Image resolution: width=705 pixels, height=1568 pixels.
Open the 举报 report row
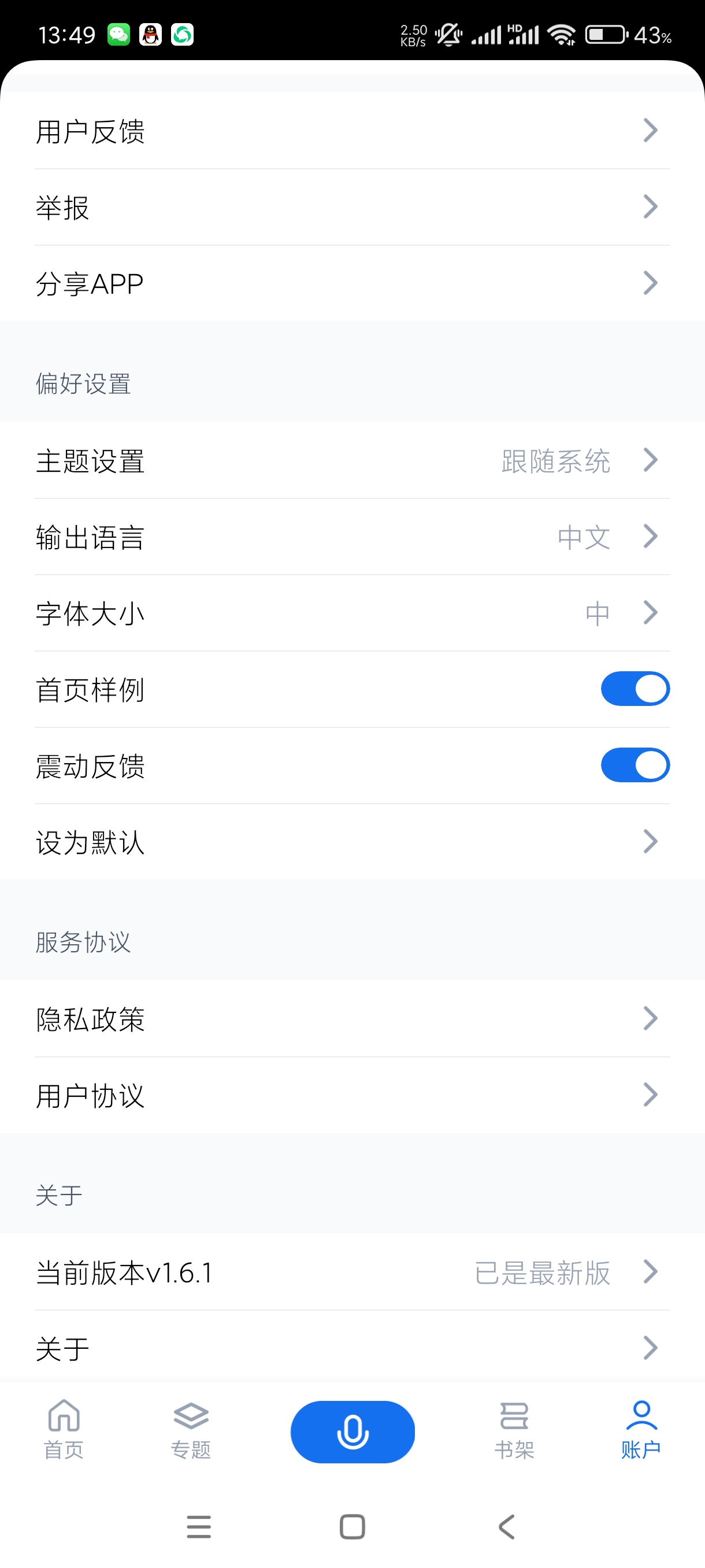click(x=352, y=208)
